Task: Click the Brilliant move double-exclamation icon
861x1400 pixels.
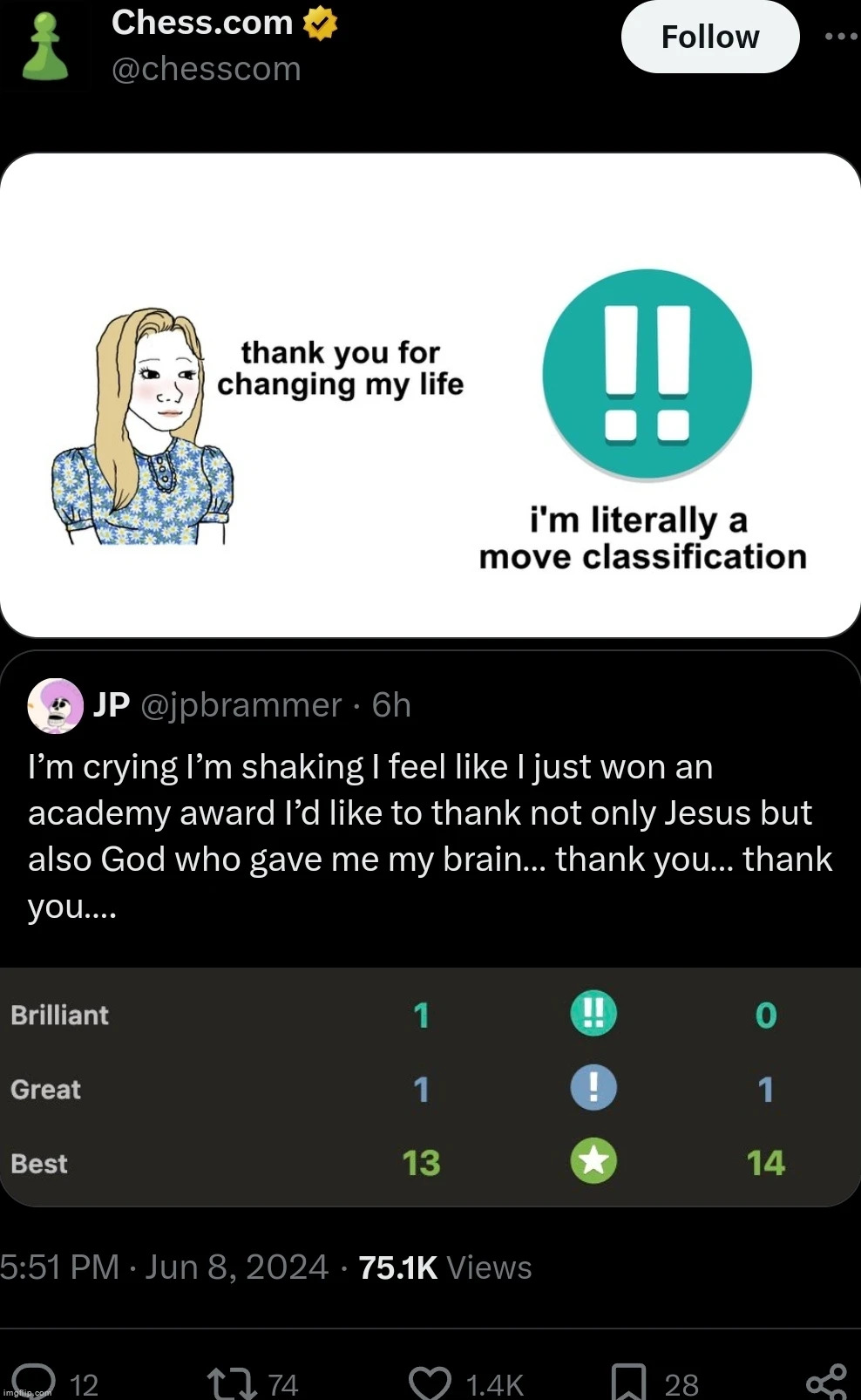Action: pos(594,1012)
